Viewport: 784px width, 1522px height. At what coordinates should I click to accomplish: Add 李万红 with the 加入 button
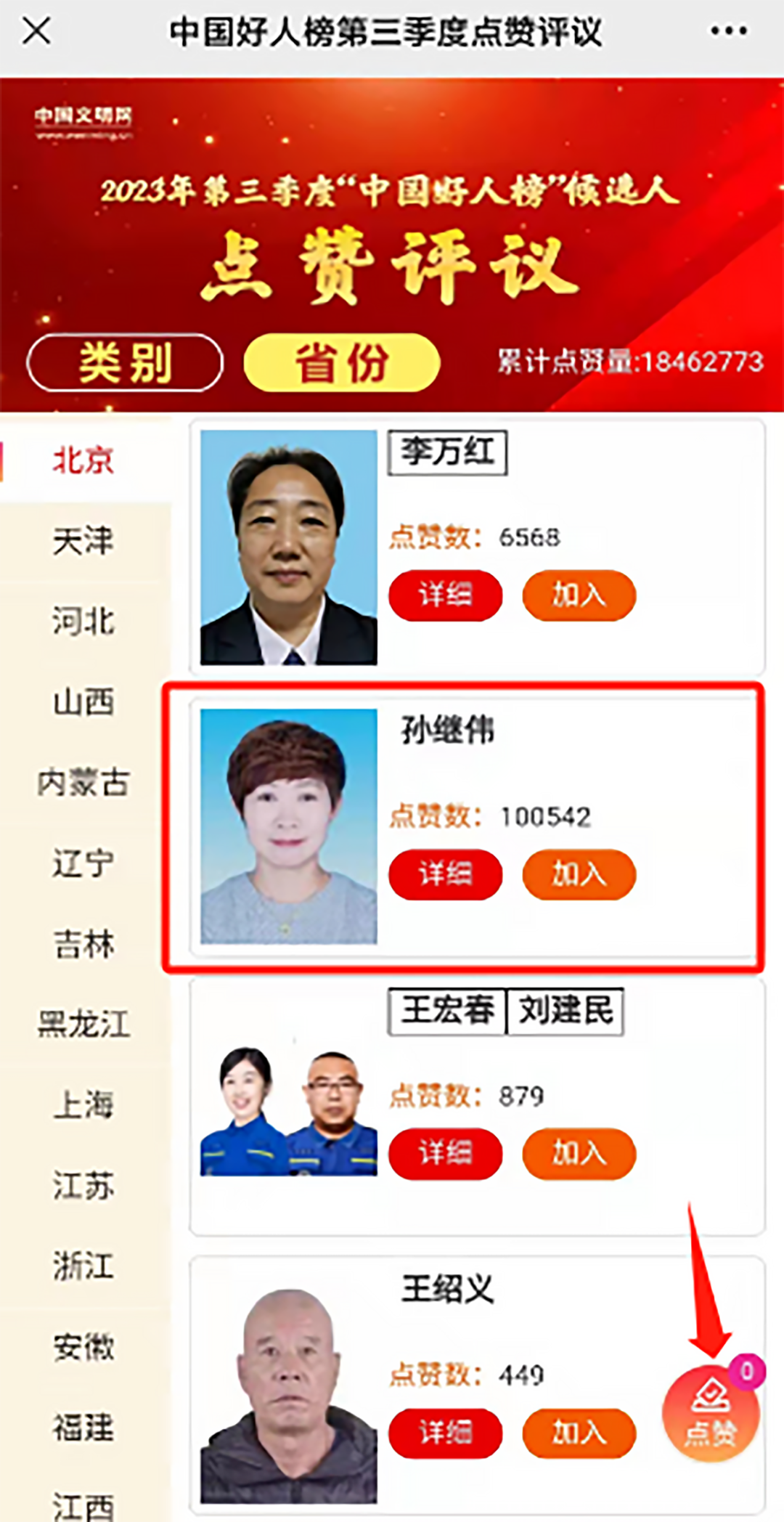click(579, 595)
